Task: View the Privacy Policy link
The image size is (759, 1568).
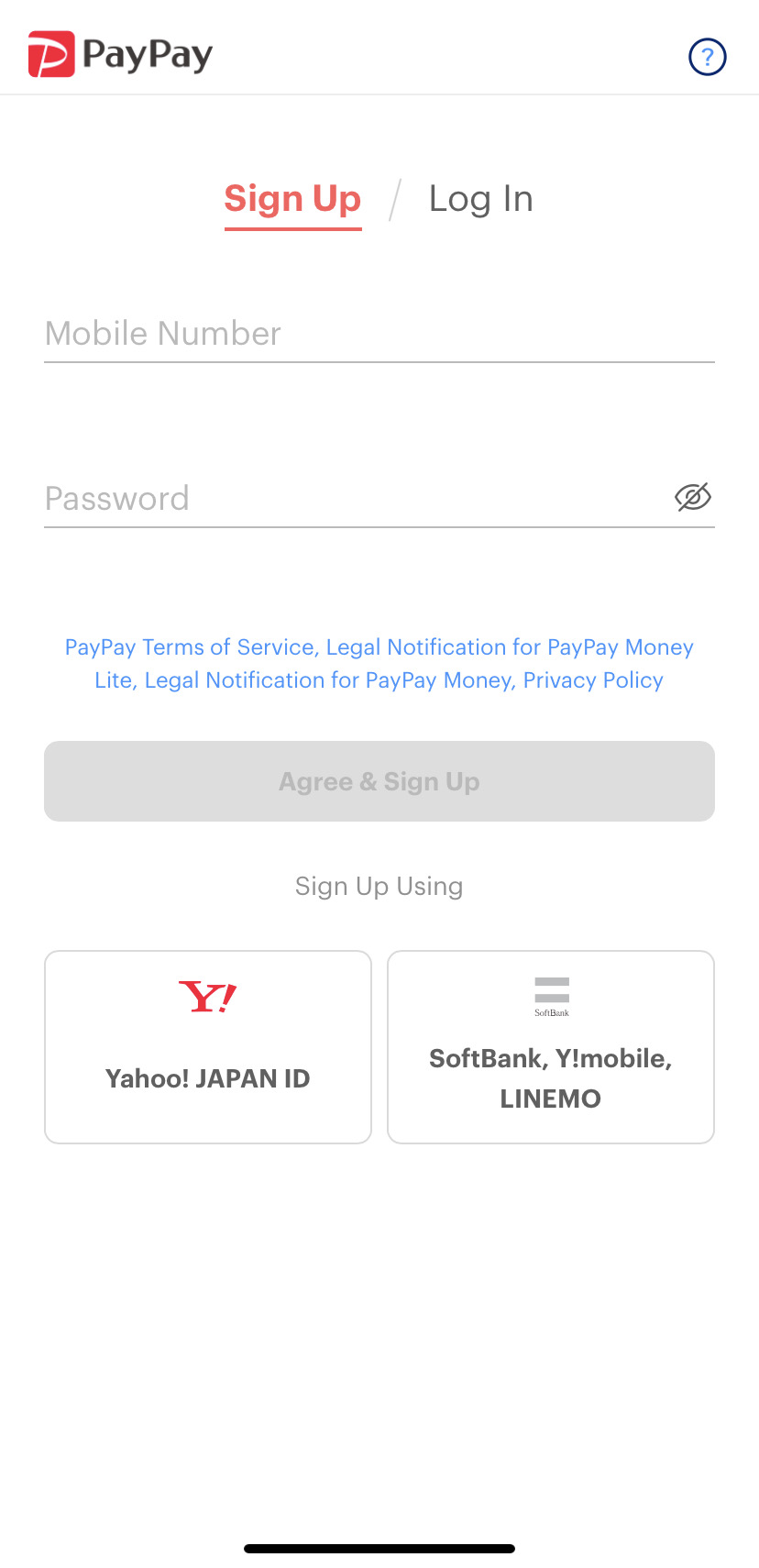Action: coord(593,679)
